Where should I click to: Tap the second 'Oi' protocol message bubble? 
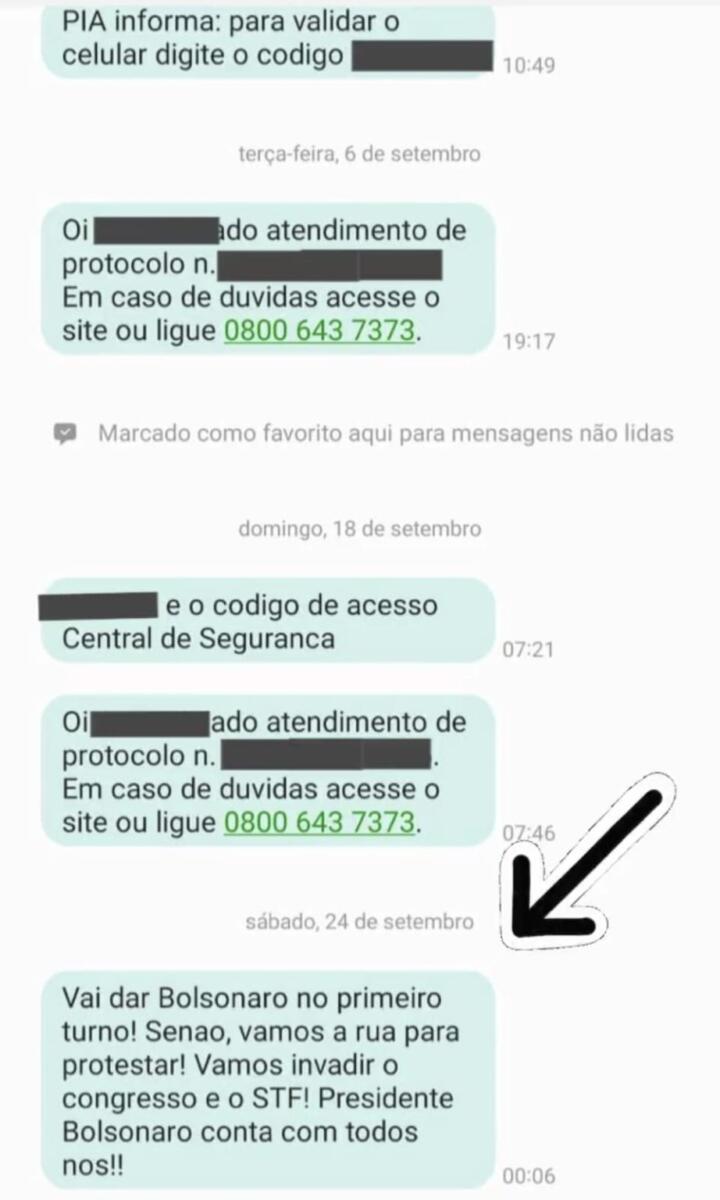265,772
